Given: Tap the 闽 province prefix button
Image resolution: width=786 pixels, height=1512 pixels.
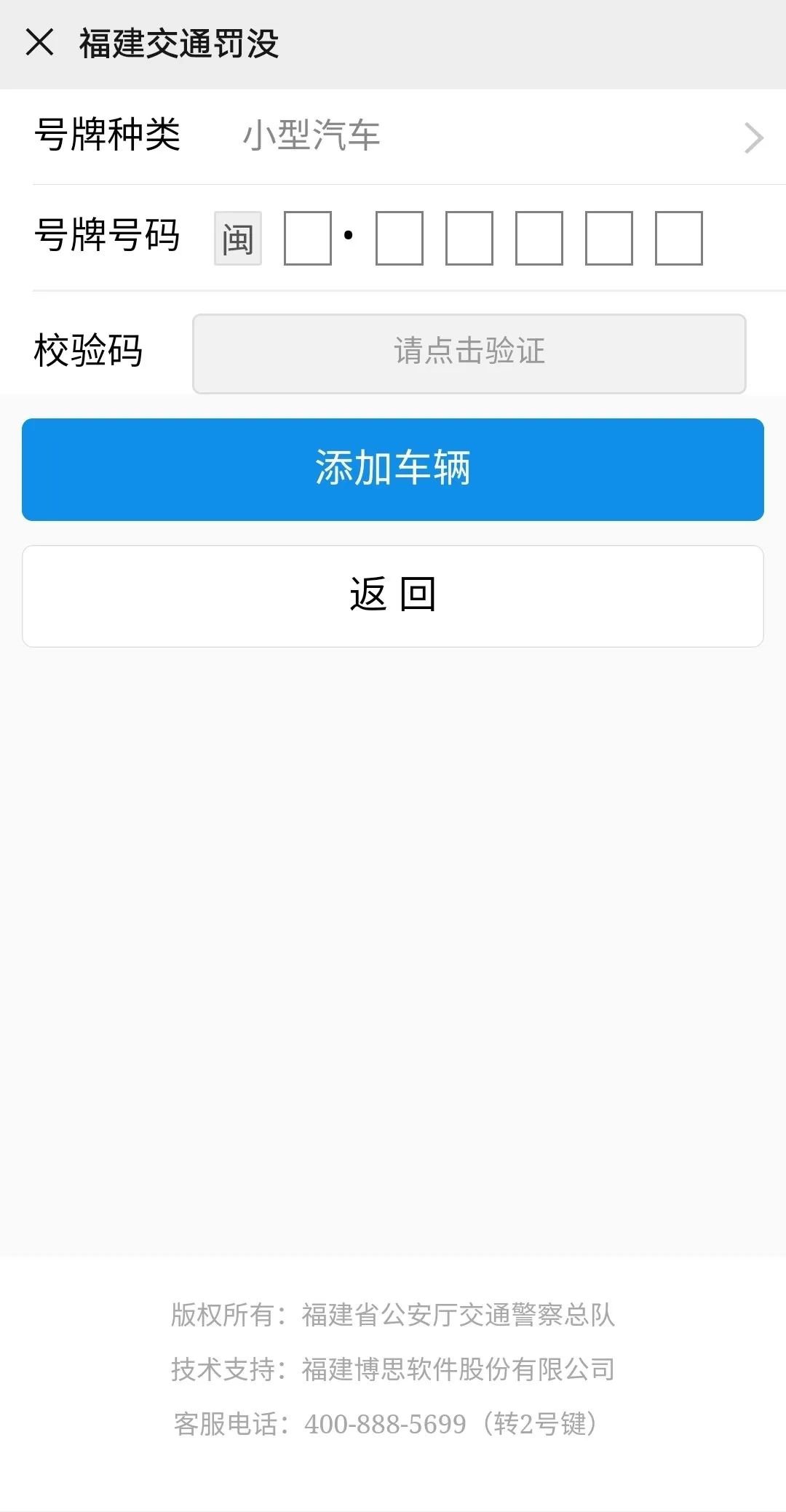Looking at the screenshot, I should [238, 239].
